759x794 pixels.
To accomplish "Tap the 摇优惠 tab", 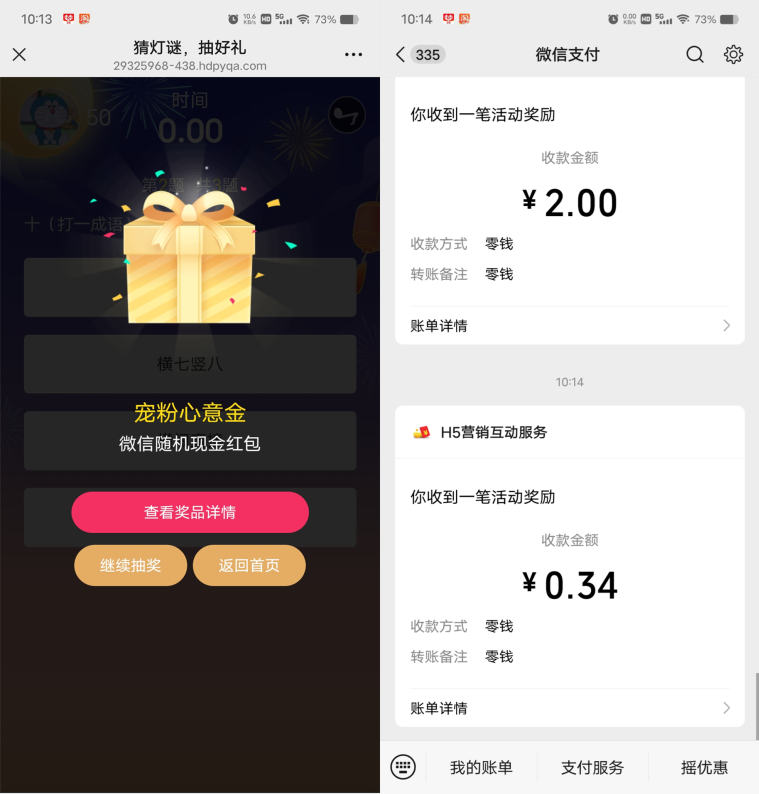I will coord(704,766).
